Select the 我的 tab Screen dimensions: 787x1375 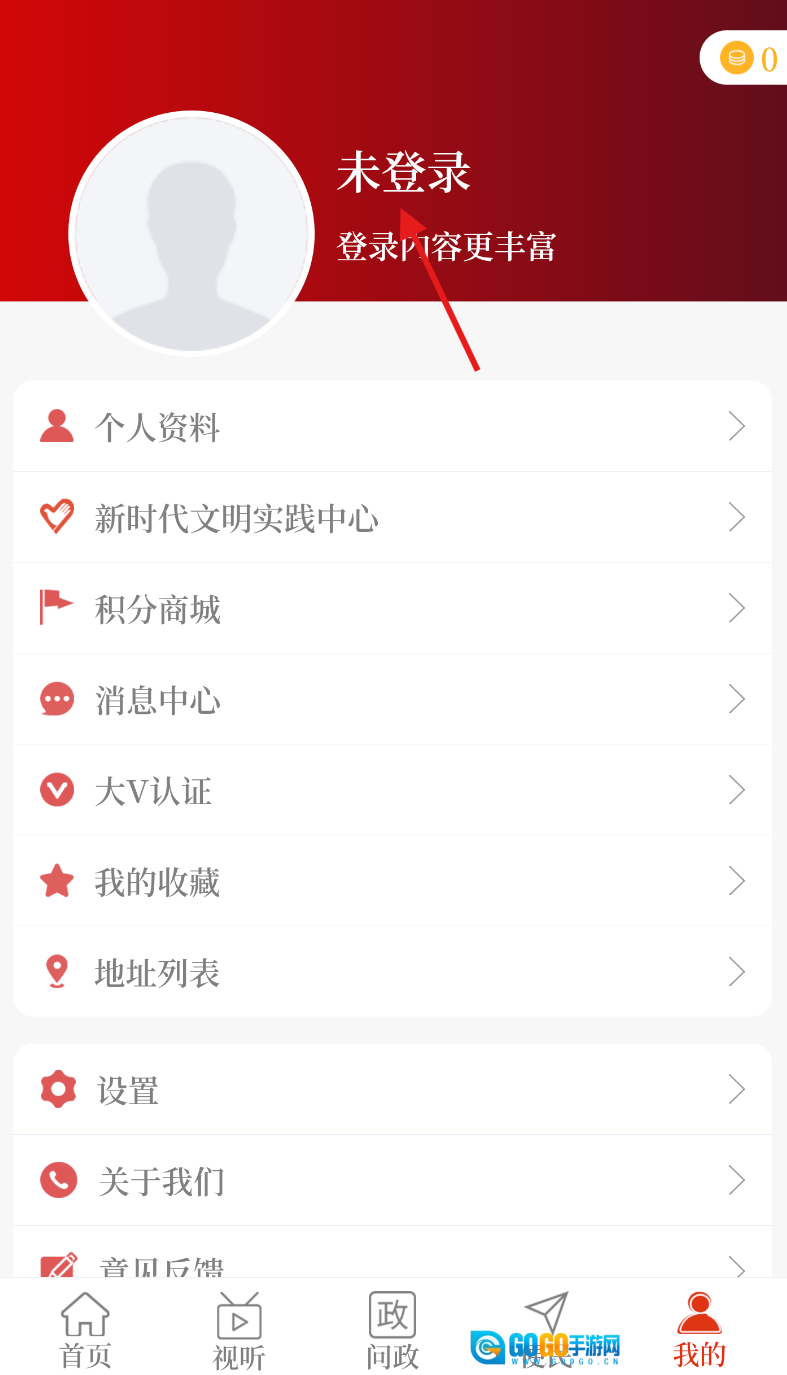pyautogui.click(x=699, y=1329)
